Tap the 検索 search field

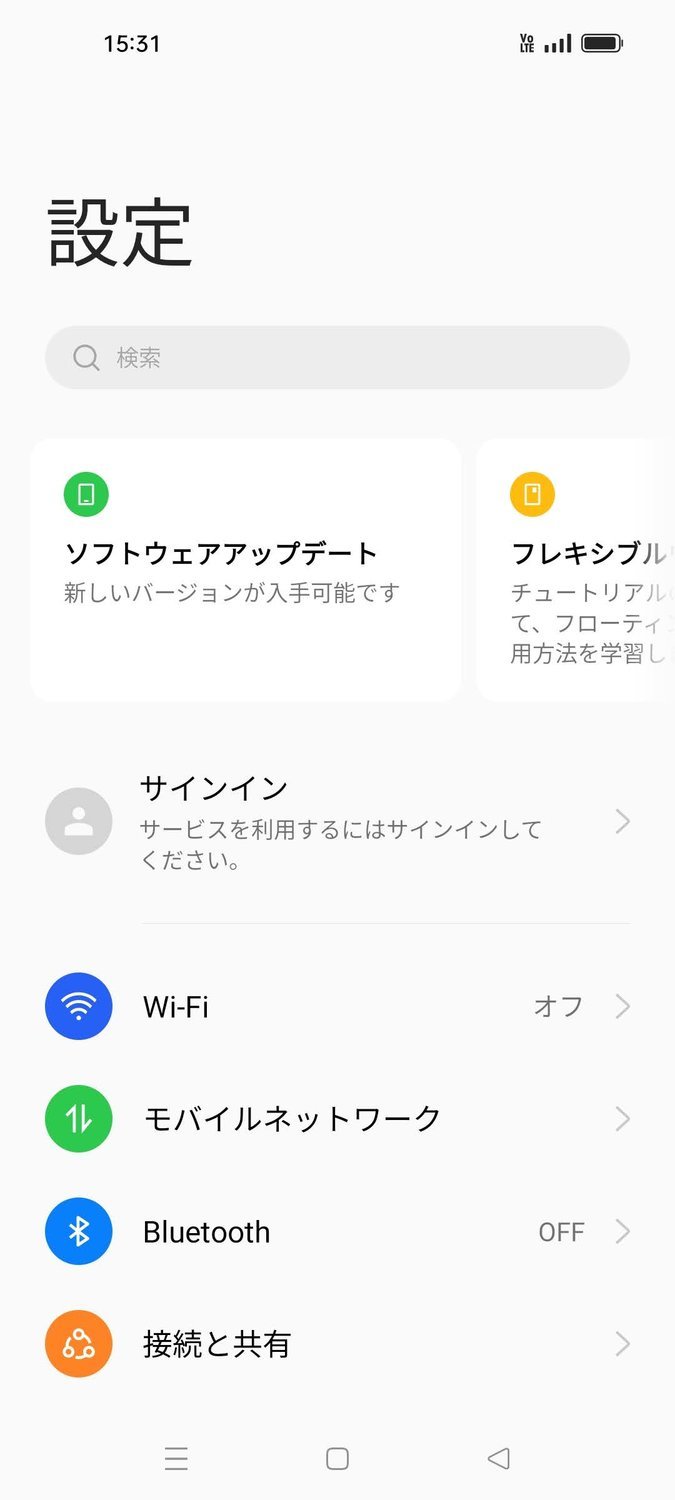click(337, 357)
